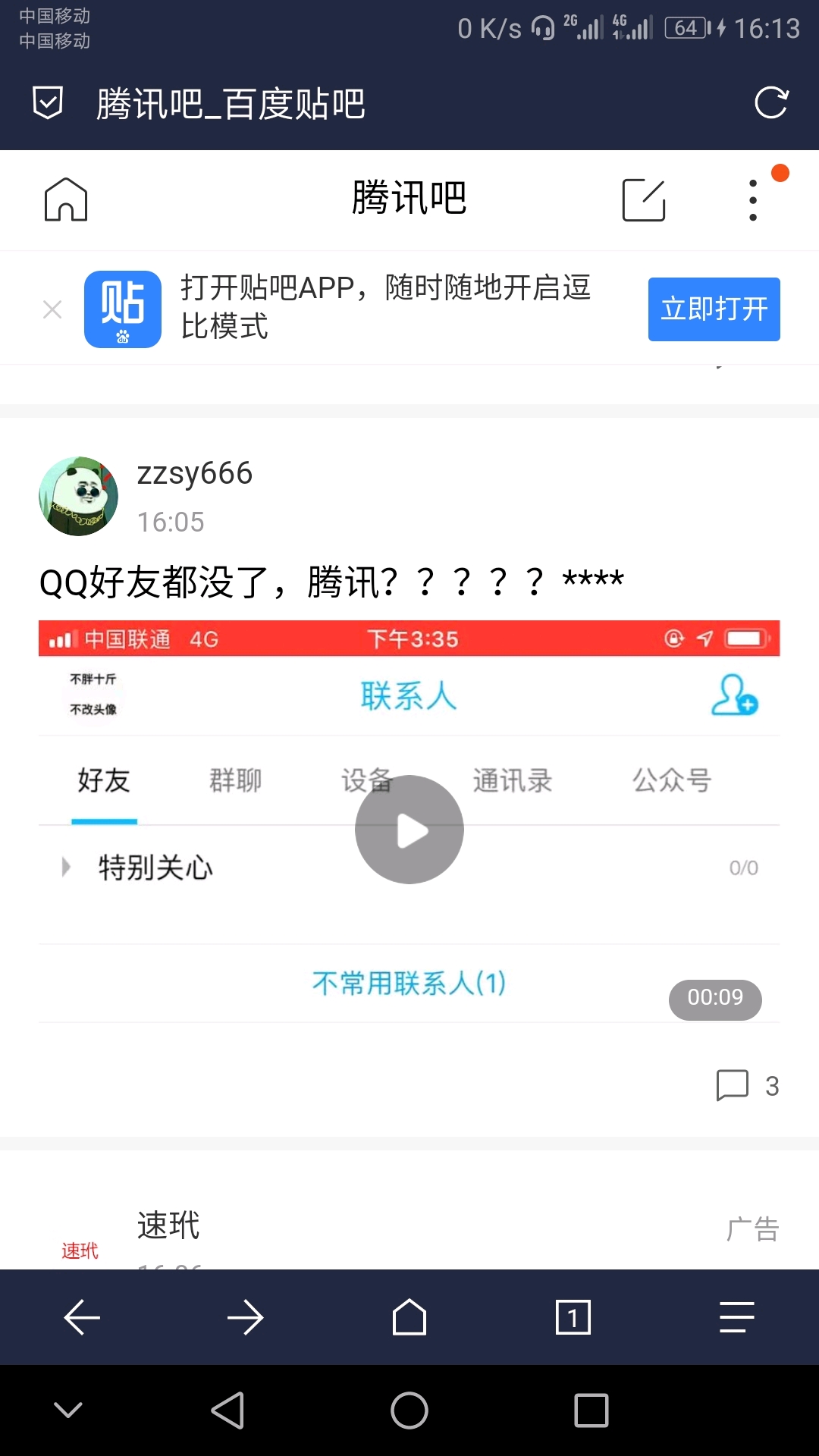This screenshot has height=1456, width=819.
Task: Go back in the browser toolbar
Action: point(82,1318)
